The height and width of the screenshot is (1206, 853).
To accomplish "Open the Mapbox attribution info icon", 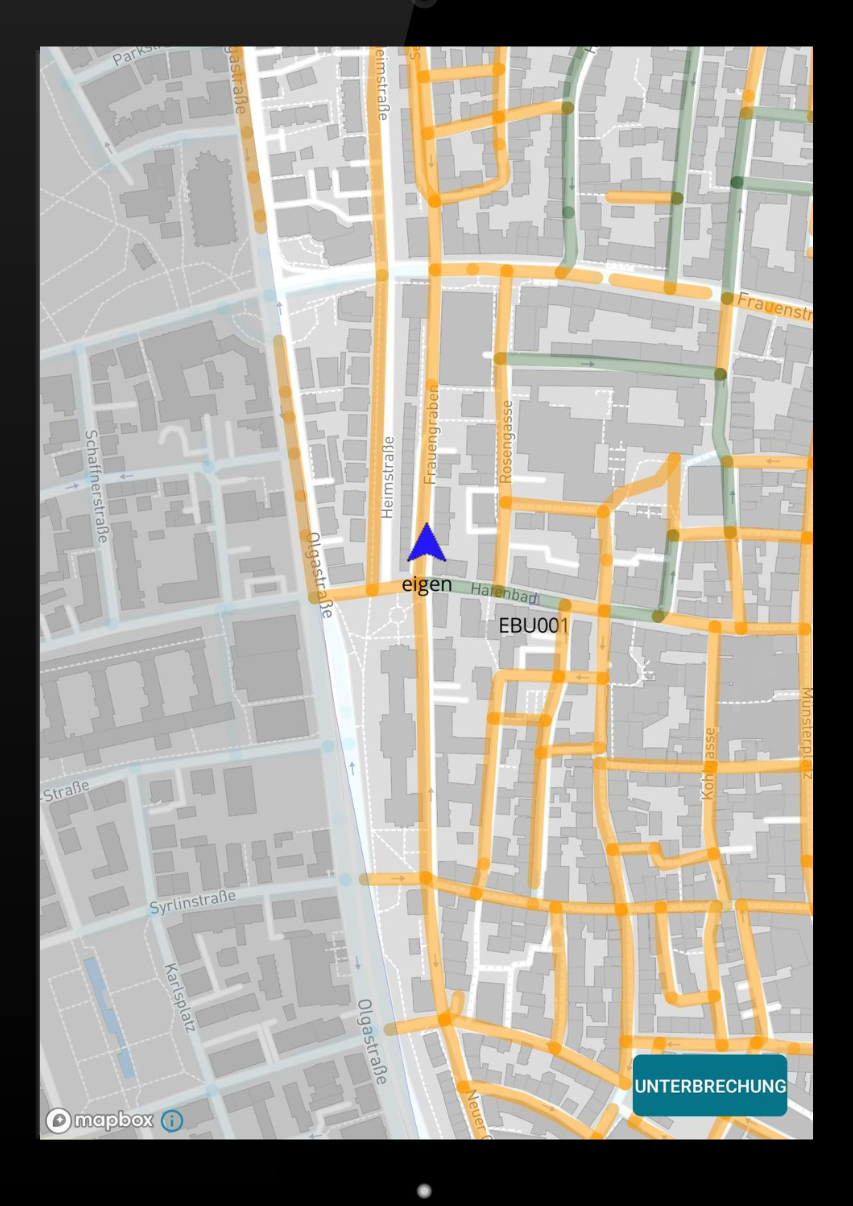I will 172,1120.
